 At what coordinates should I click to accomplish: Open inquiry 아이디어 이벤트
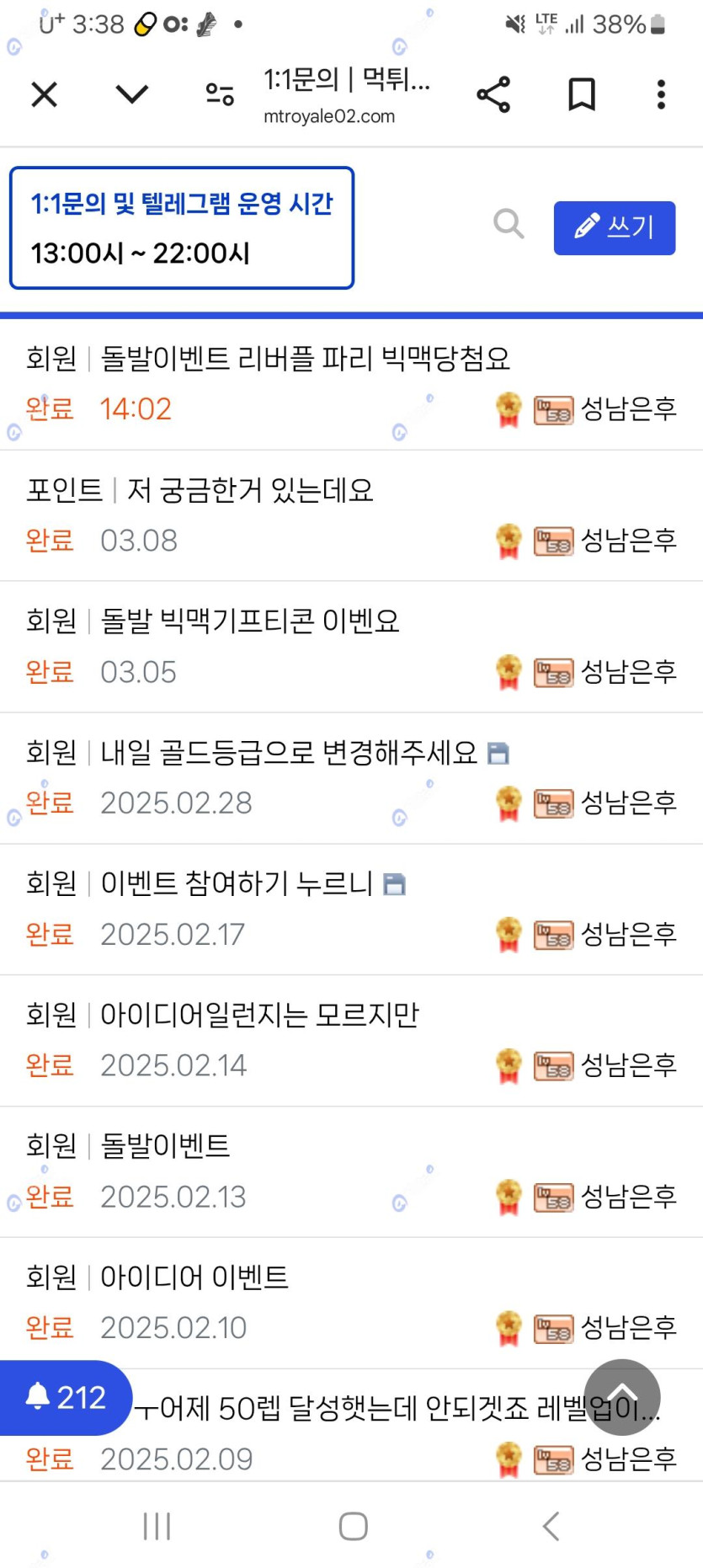click(194, 1277)
